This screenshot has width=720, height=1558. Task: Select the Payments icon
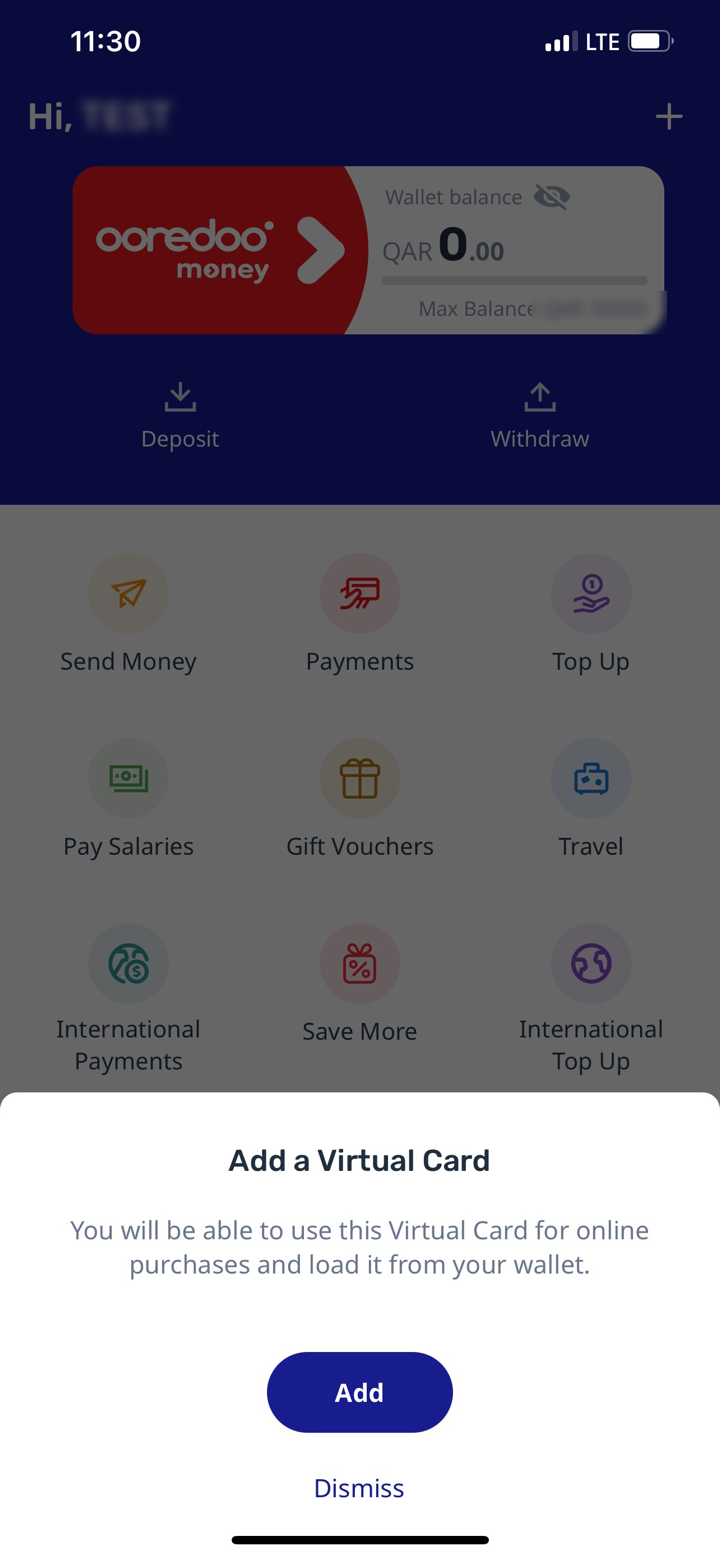pyautogui.click(x=360, y=593)
